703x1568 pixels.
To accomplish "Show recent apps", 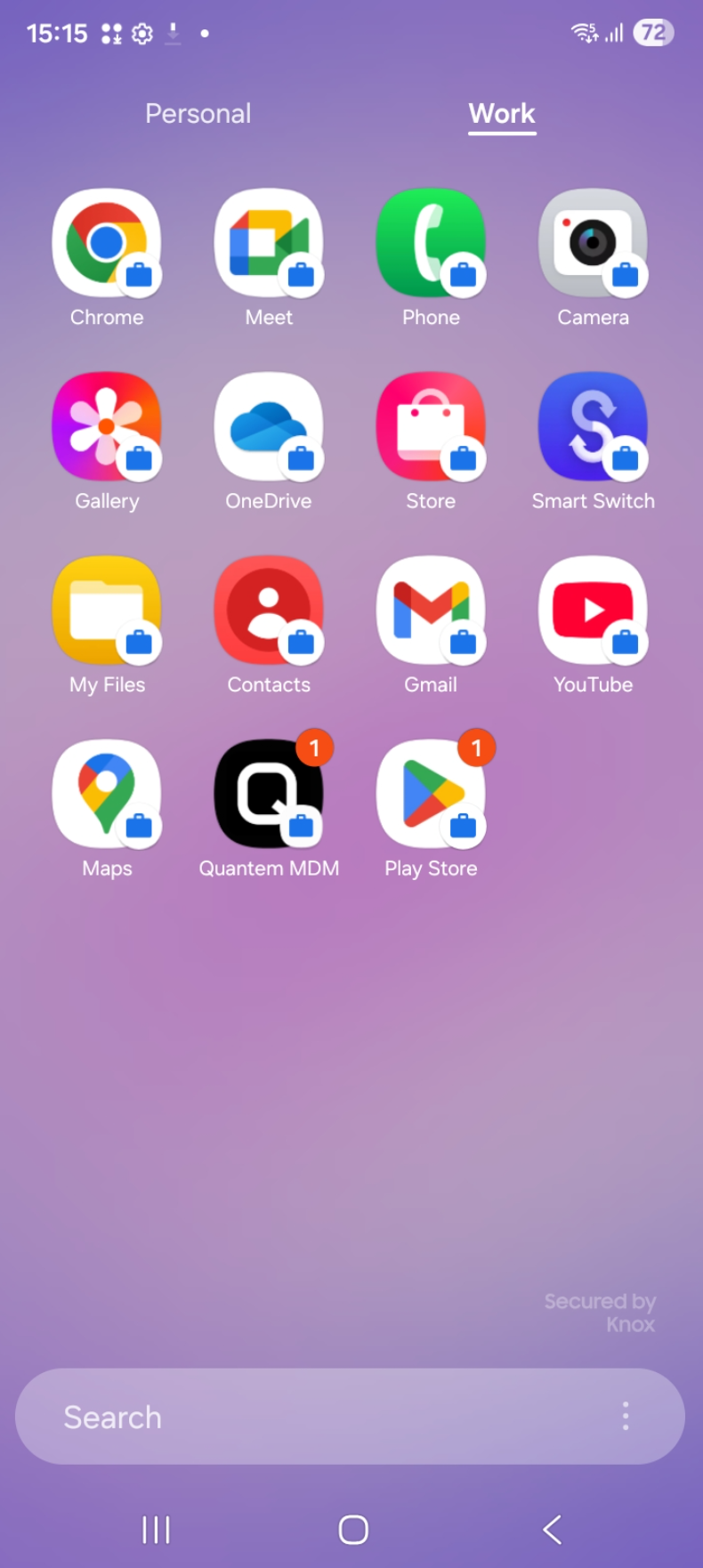I will (156, 1530).
